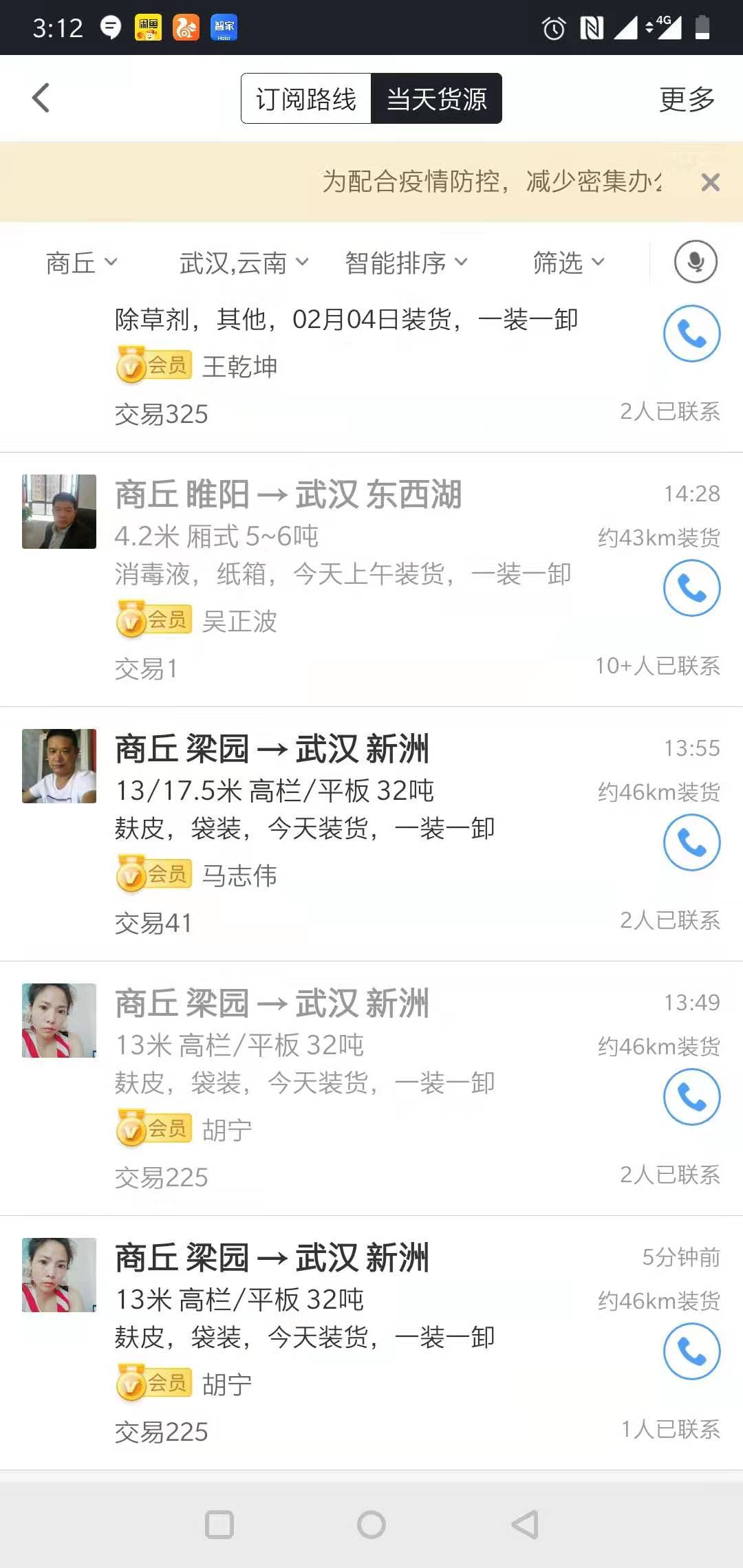The width and height of the screenshot is (743, 1568).
Task: Open the 筛选 filter options
Action: [x=568, y=262]
